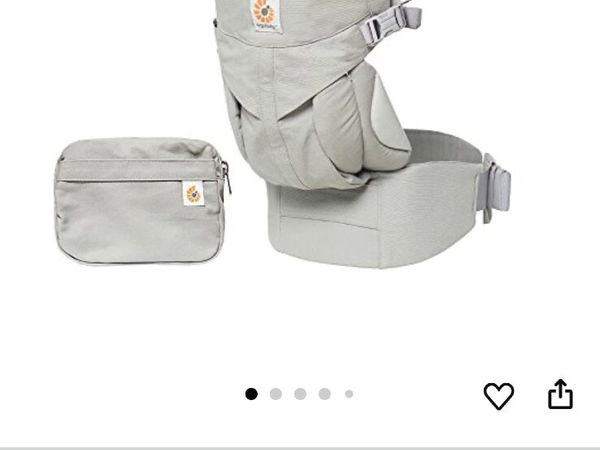The image size is (600, 450).
Task: Share this product listing
Action: pos(561,395)
